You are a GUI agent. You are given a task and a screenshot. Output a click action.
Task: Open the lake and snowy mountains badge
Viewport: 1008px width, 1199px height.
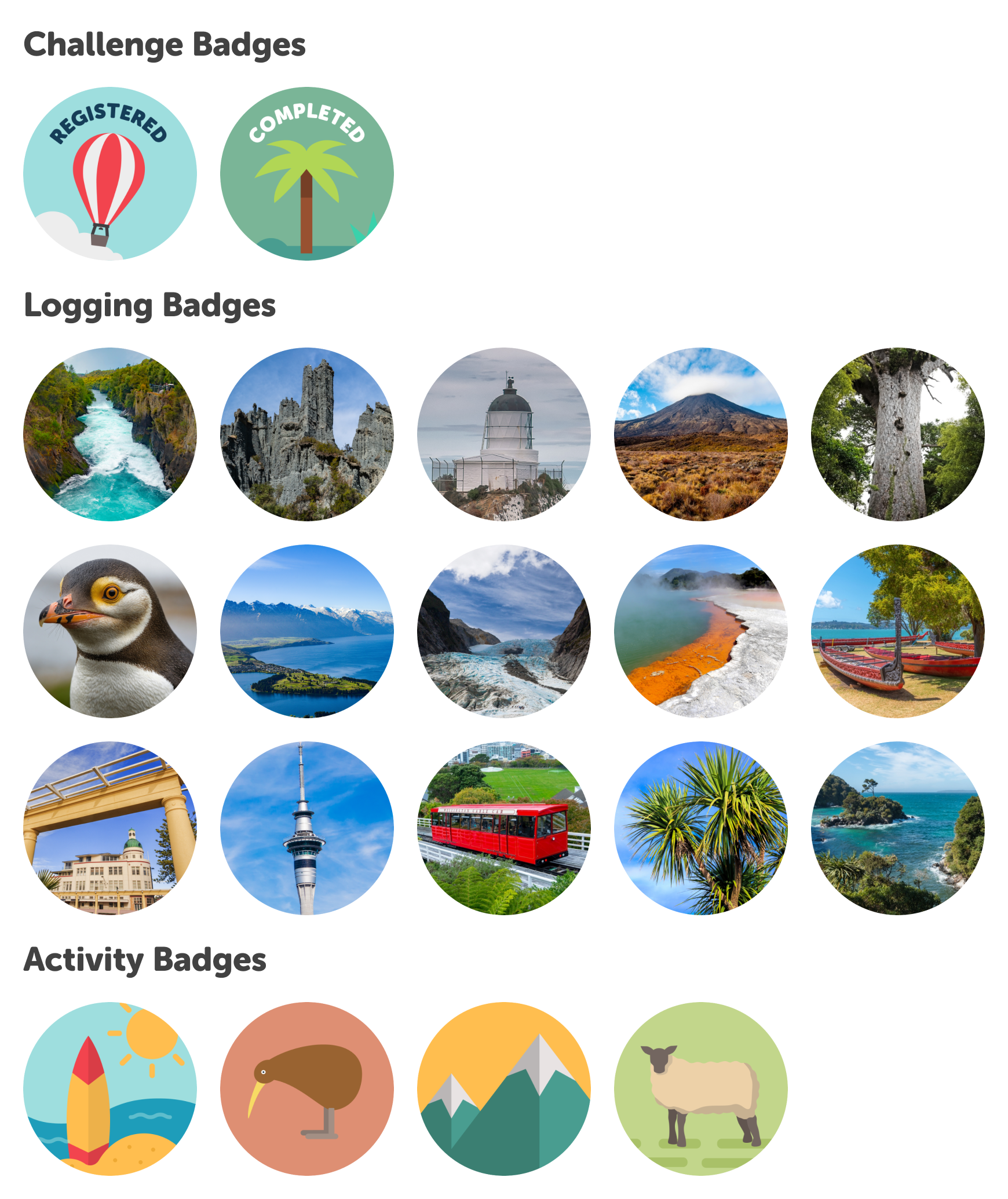coord(307,631)
